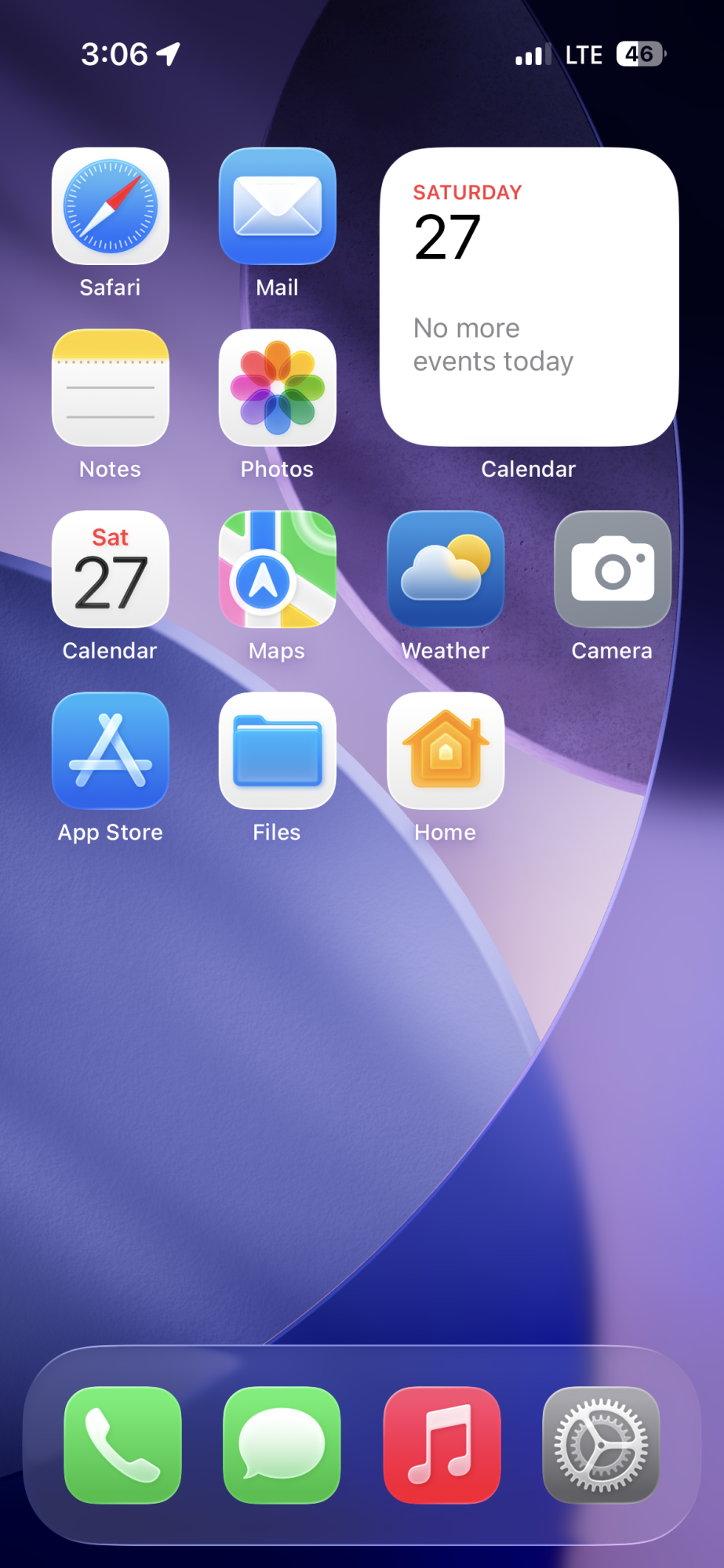Open the Photos app
This screenshot has height=1568, width=724.
tap(278, 388)
